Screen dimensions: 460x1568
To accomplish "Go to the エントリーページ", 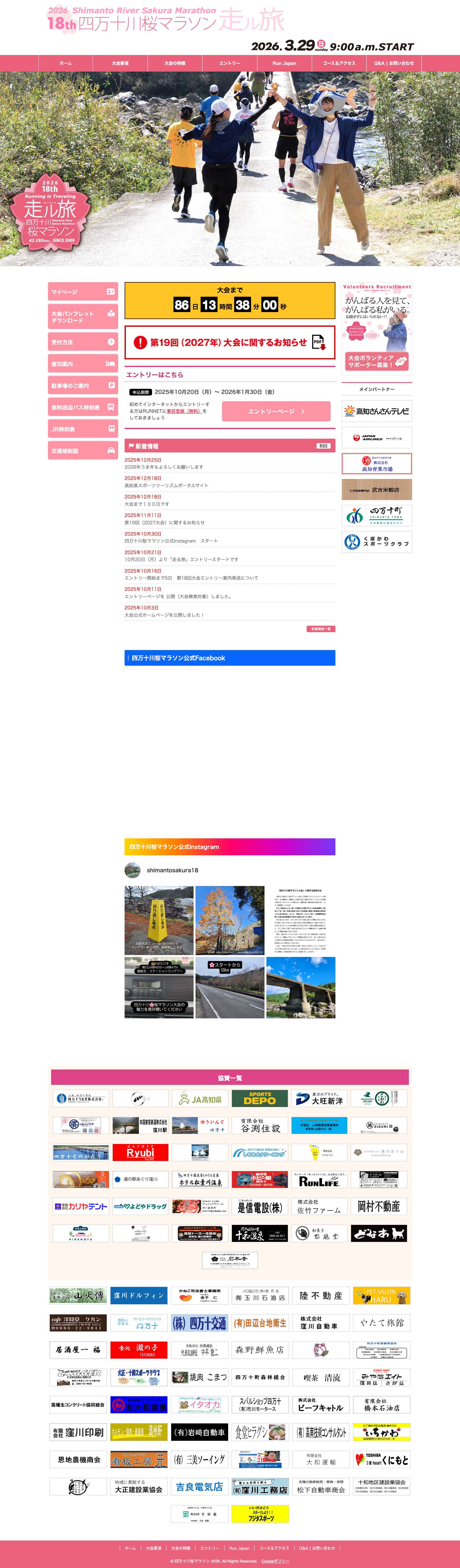I will coord(276,412).
